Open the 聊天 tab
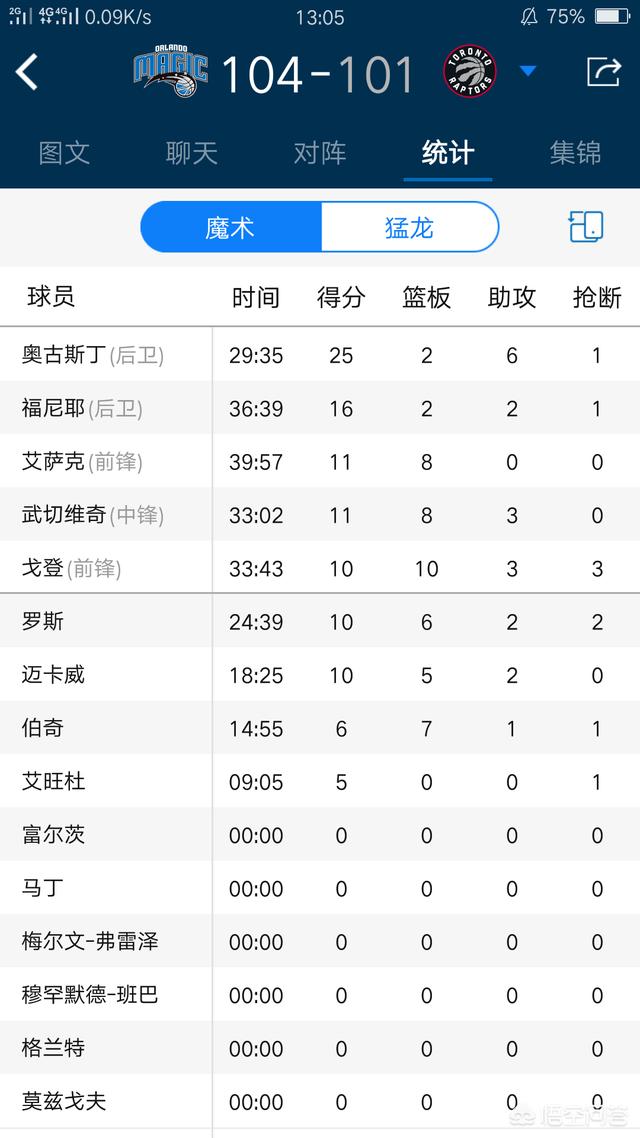 coord(192,153)
